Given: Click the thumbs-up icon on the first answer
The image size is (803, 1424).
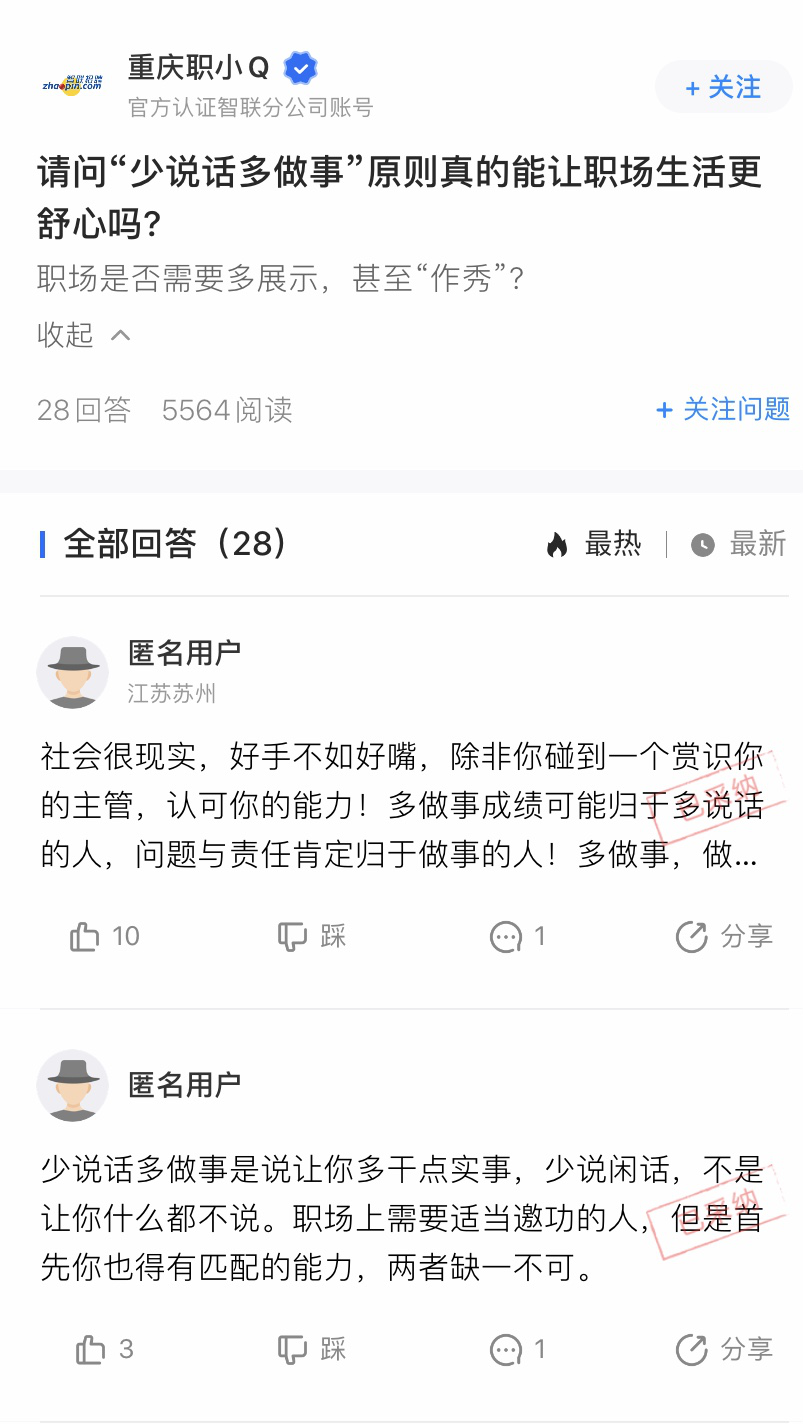Looking at the screenshot, I should (85, 936).
